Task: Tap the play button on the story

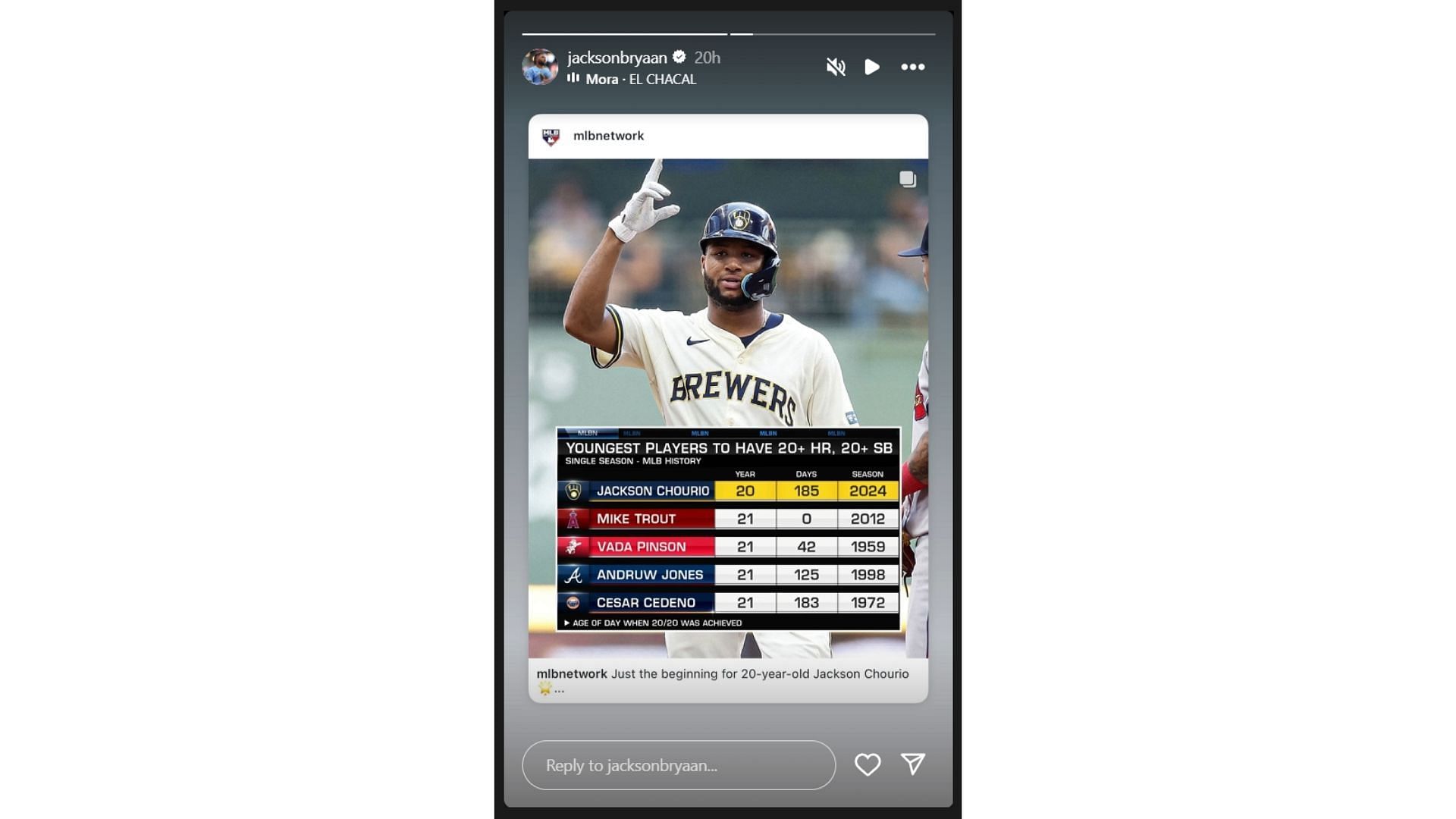Action: pyautogui.click(x=872, y=67)
